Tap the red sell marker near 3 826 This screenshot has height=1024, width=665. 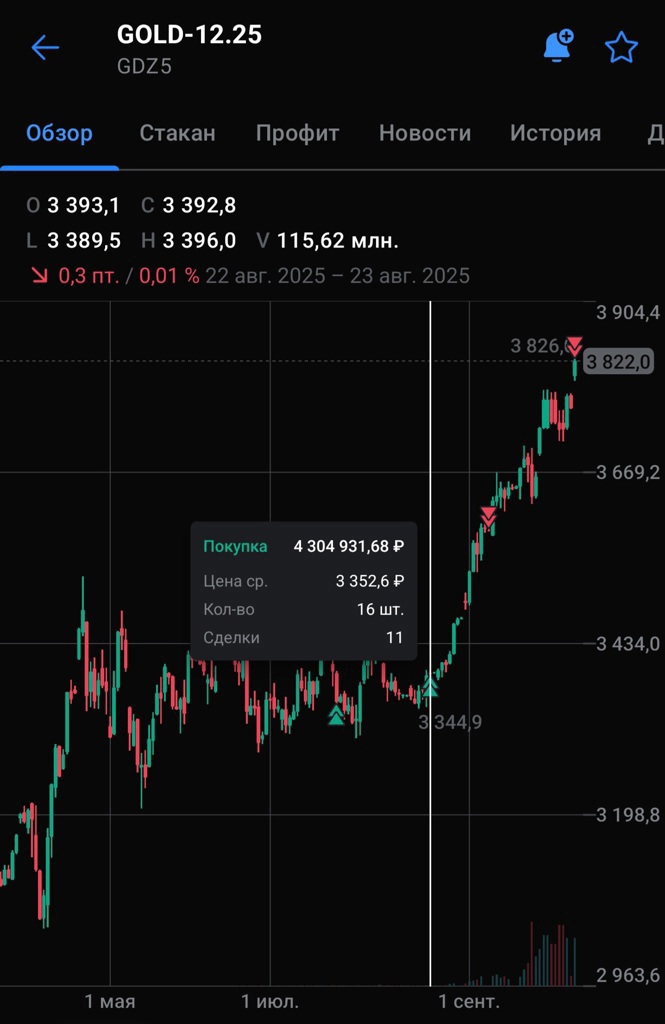tap(575, 346)
